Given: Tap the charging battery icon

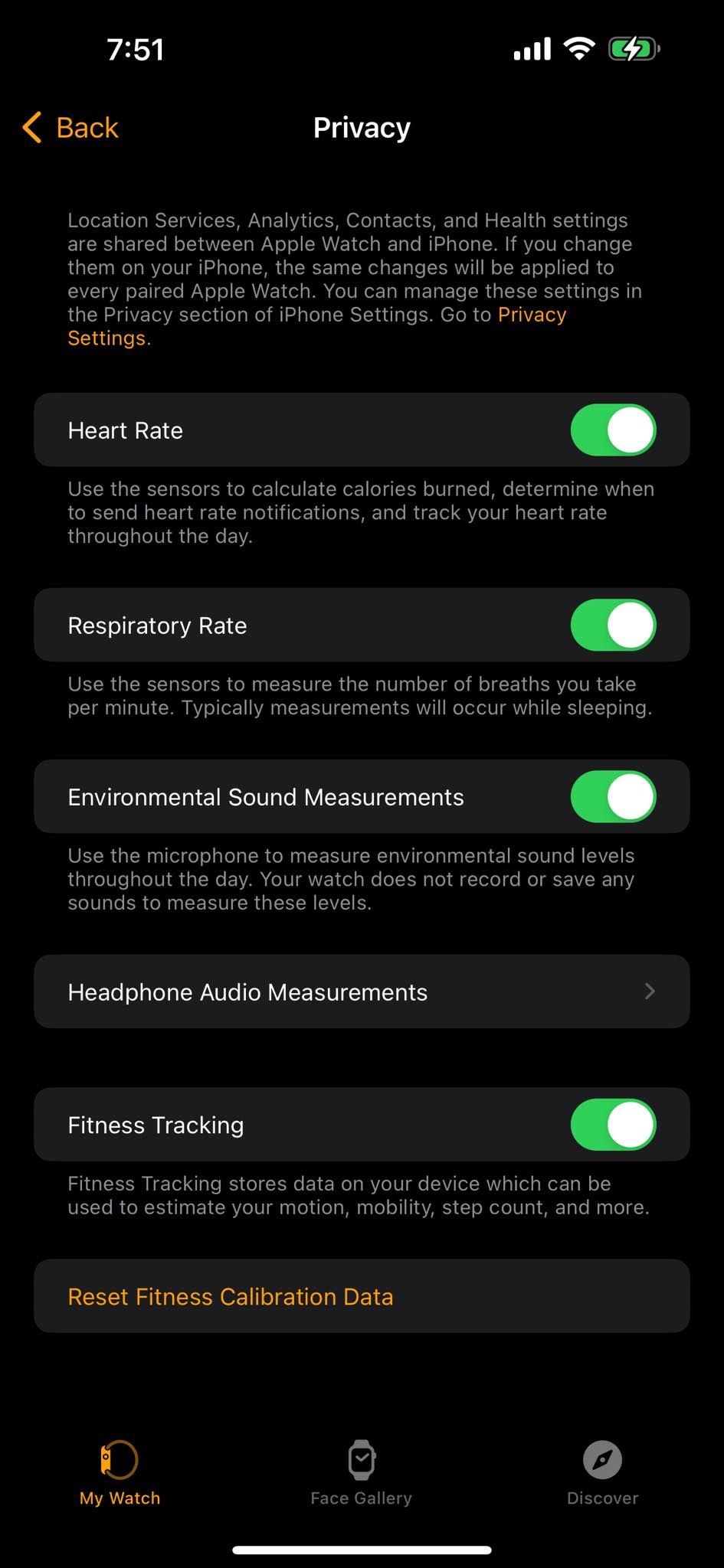Looking at the screenshot, I should tap(631, 48).
